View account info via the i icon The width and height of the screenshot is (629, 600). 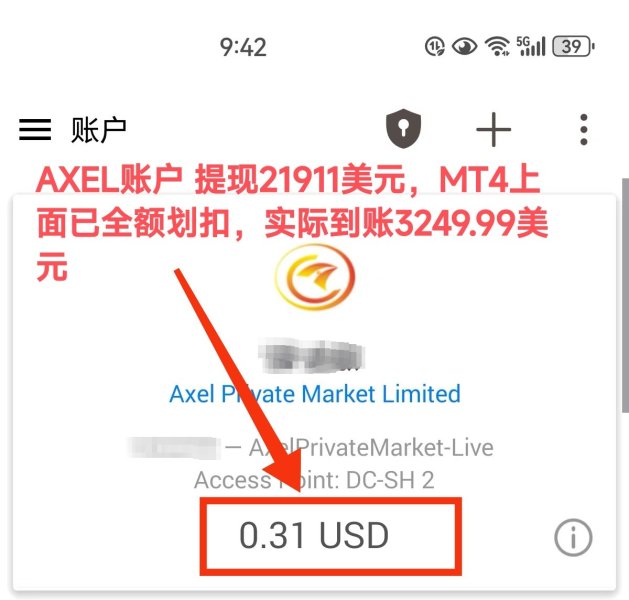573,537
